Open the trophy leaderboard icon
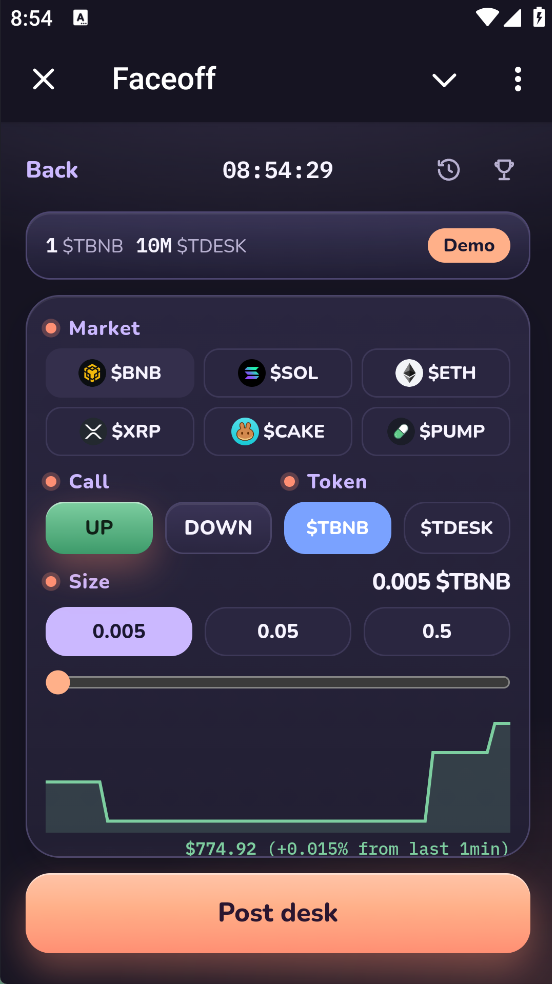Image resolution: width=552 pixels, height=984 pixels. pos(504,170)
